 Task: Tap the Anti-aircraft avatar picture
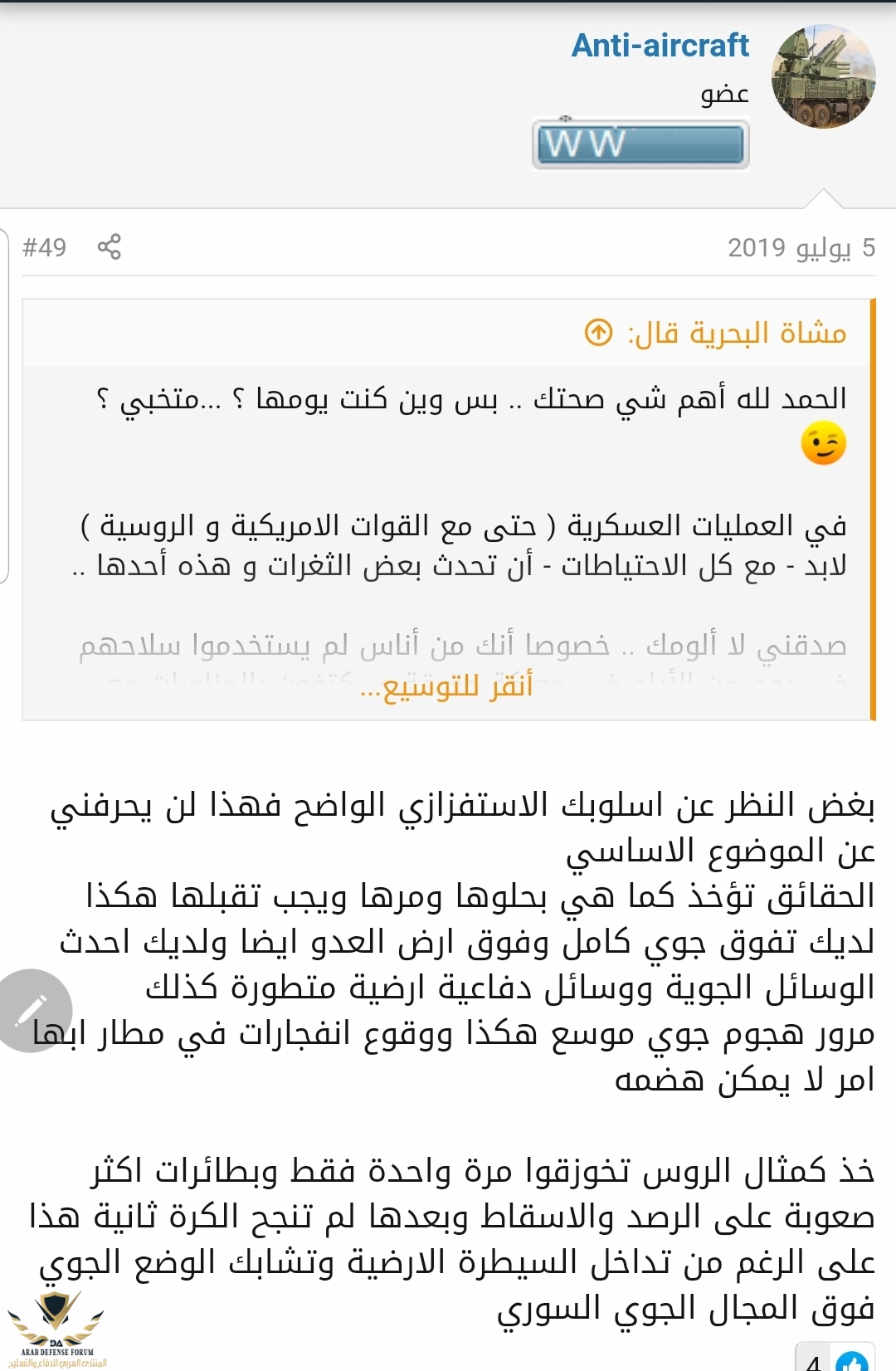point(823,76)
